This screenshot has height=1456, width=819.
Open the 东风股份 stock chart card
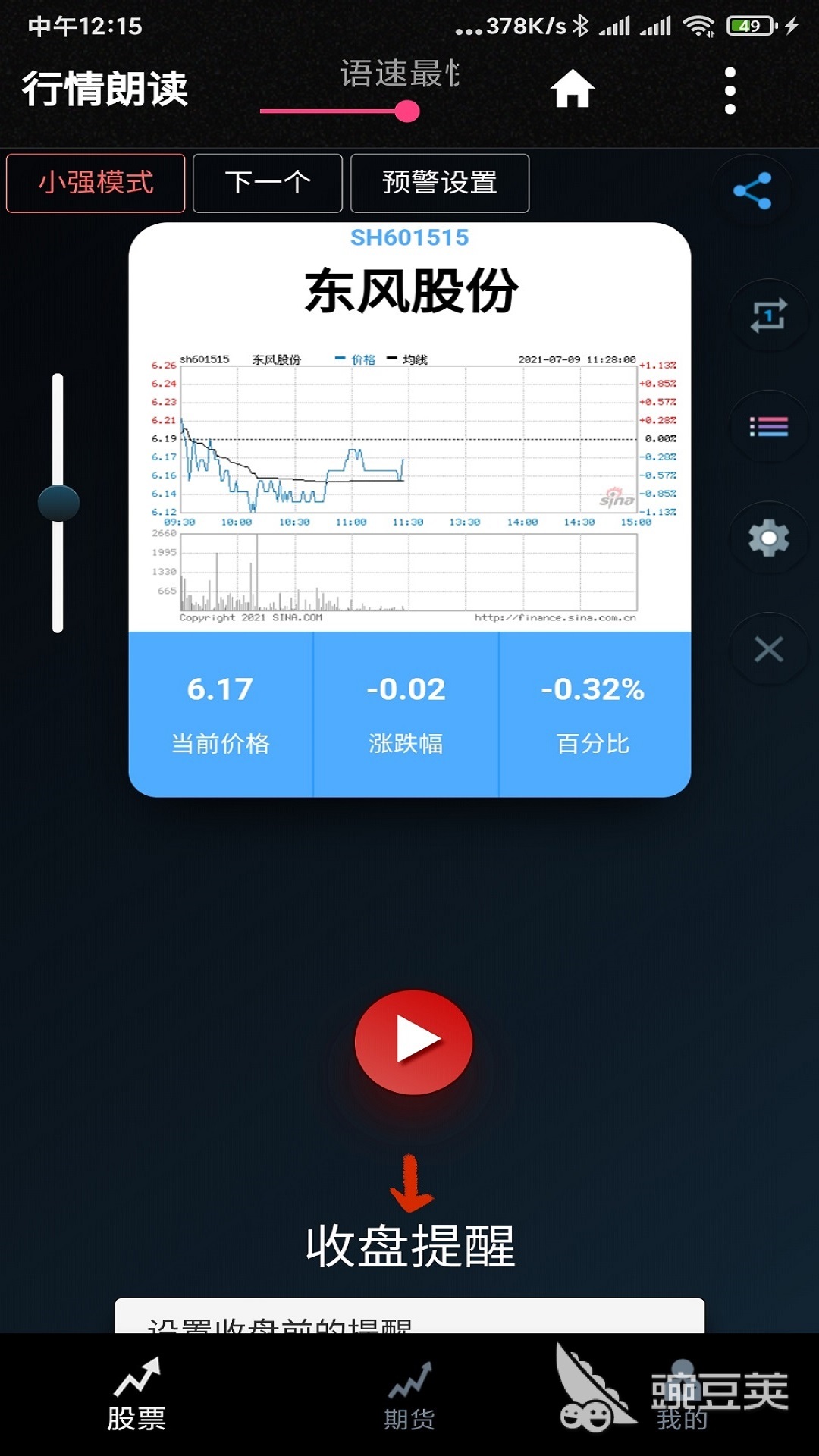pos(409,485)
